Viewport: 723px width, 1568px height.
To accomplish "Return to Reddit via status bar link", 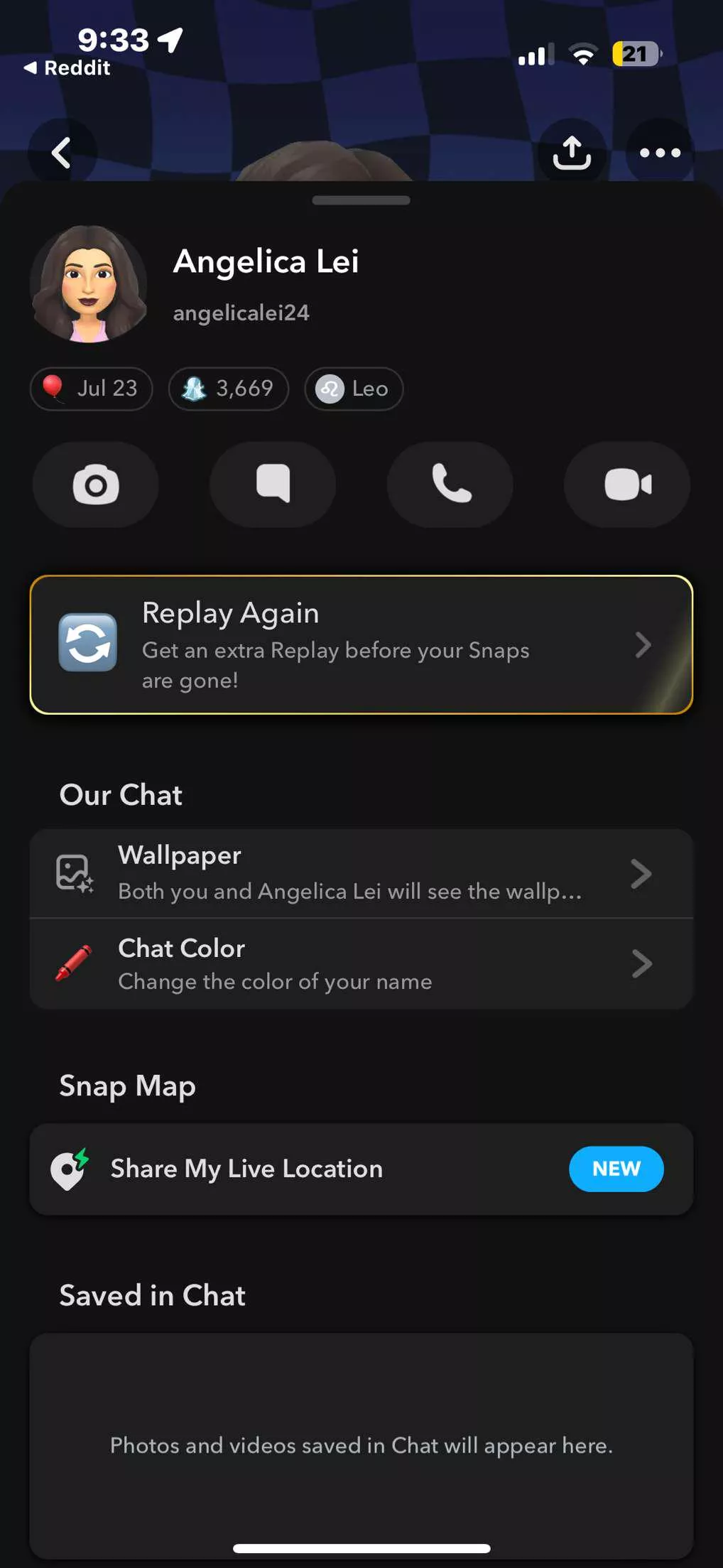I will 67,68.
